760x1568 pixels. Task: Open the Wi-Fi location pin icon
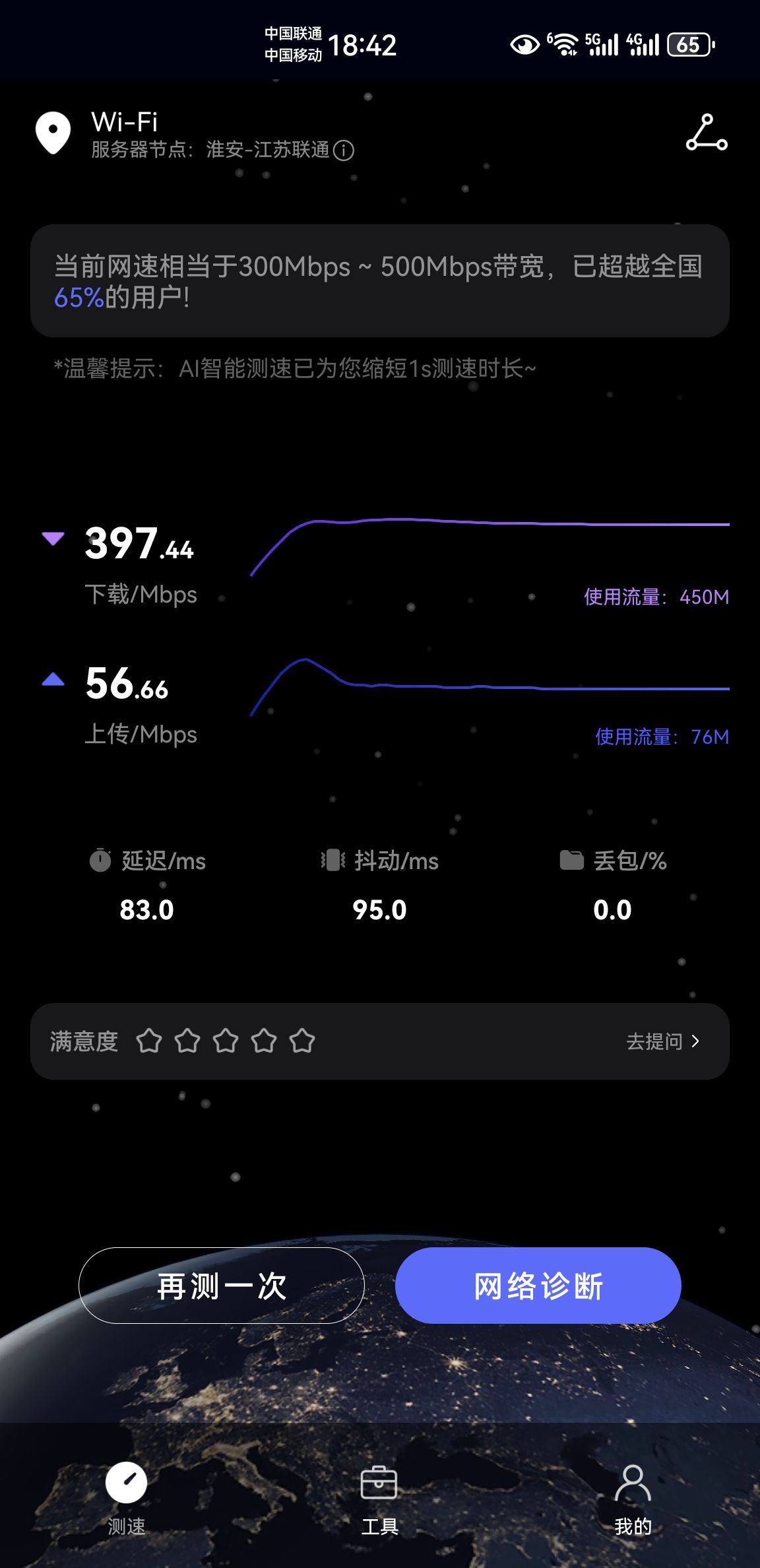pos(53,133)
